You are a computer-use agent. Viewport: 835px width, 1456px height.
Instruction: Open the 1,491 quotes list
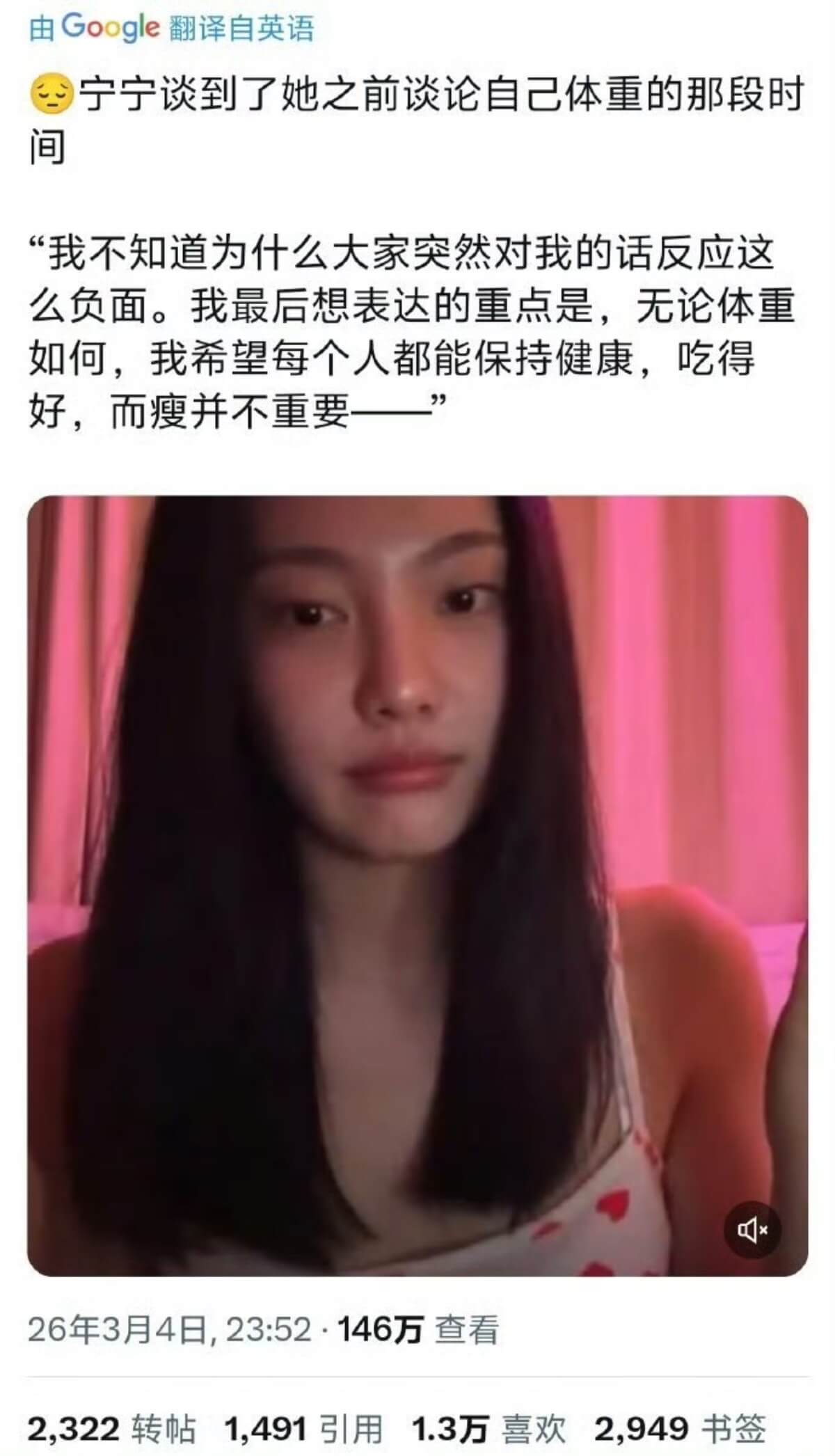[303, 1430]
